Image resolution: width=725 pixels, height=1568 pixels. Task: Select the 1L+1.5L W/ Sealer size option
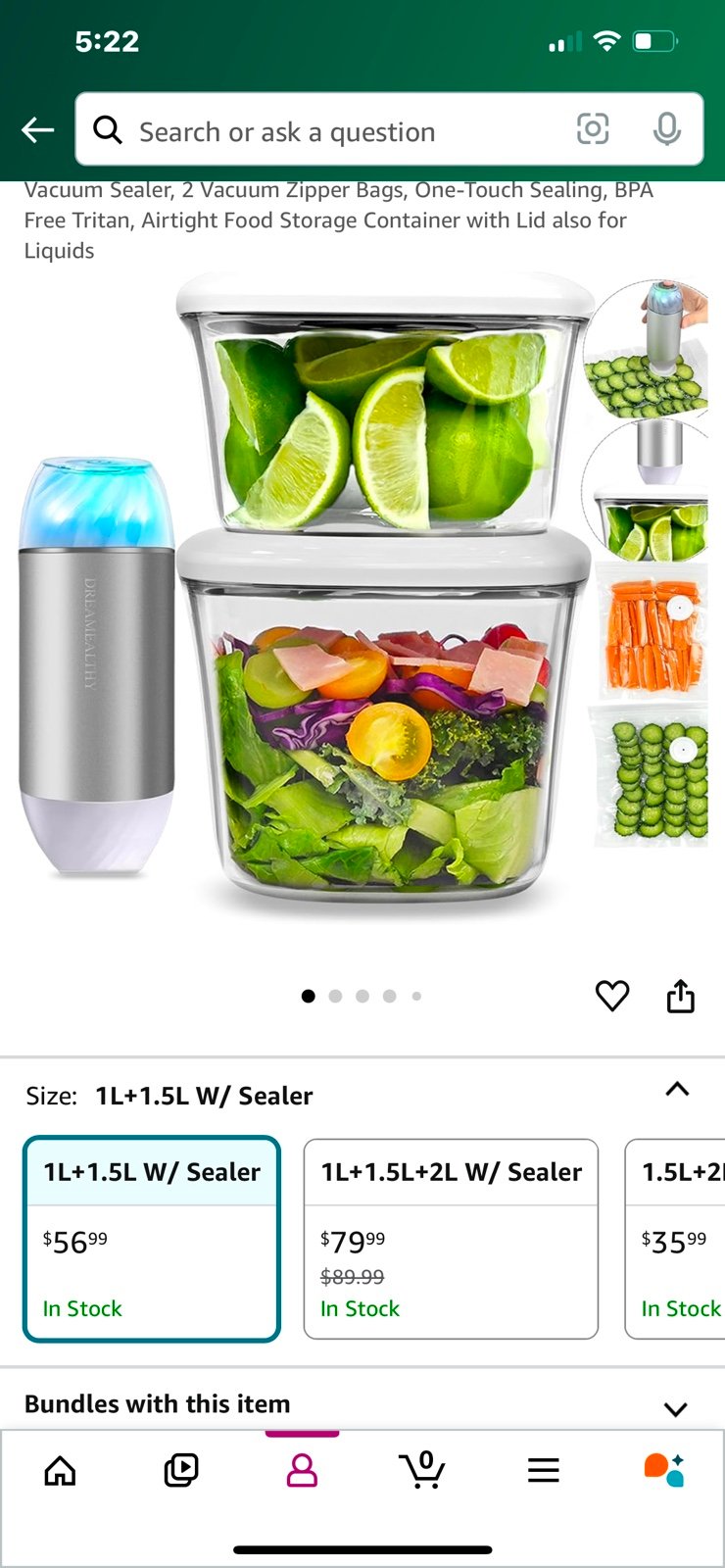point(152,1239)
